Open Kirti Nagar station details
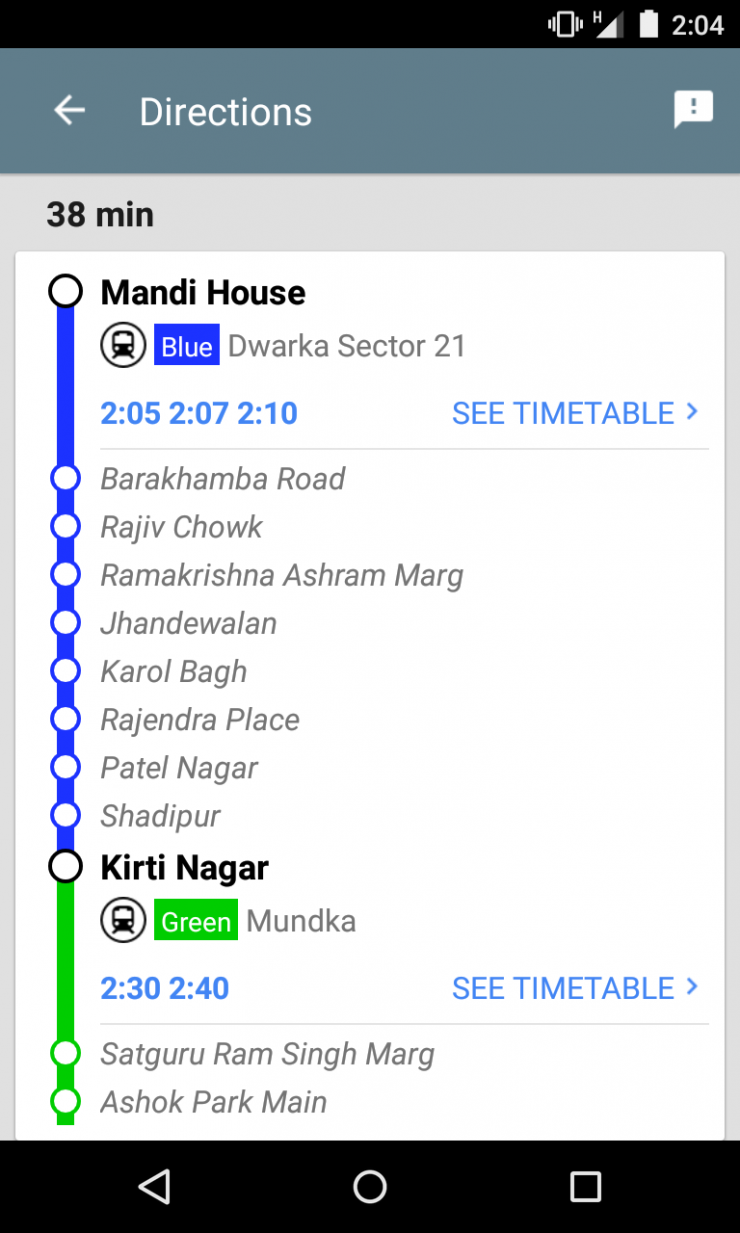 (x=185, y=868)
